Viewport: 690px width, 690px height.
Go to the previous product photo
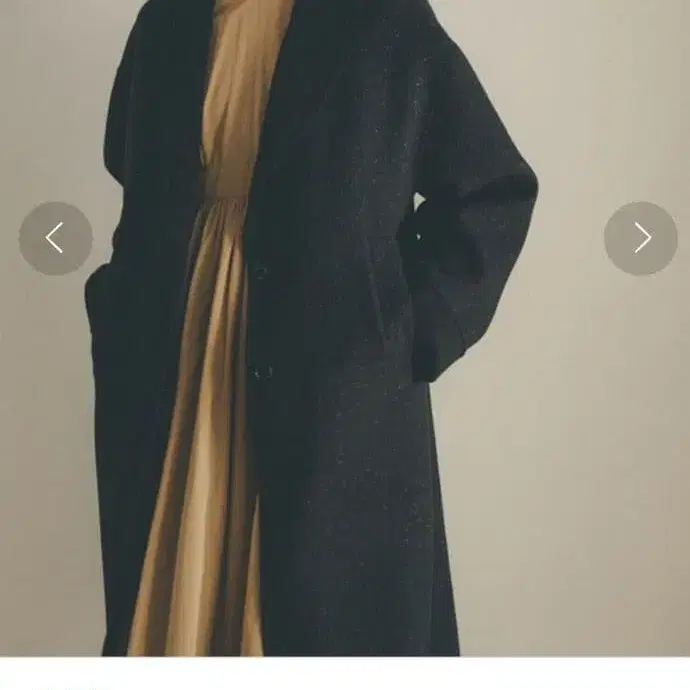[56, 239]
